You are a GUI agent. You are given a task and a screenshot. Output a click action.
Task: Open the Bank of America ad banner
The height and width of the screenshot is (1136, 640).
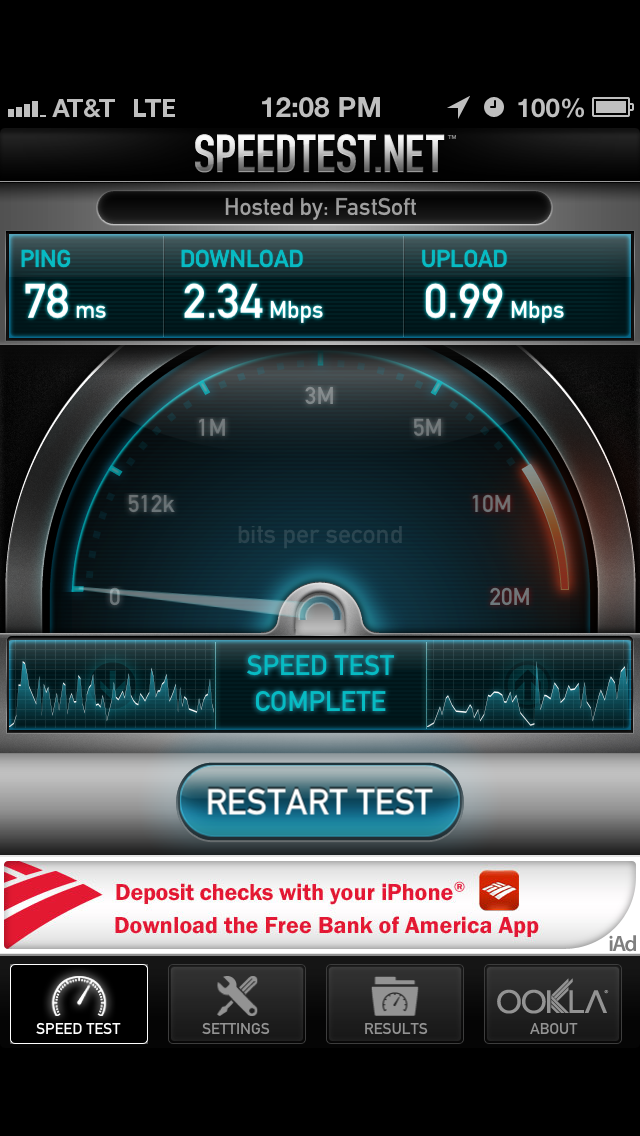(320, 906)
